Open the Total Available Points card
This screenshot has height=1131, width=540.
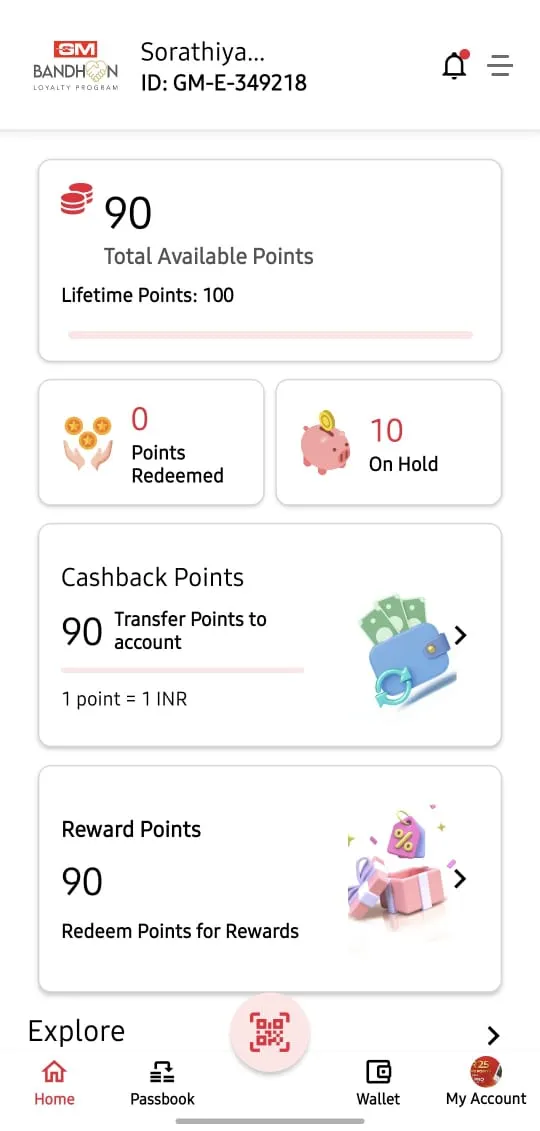point(270,260)
